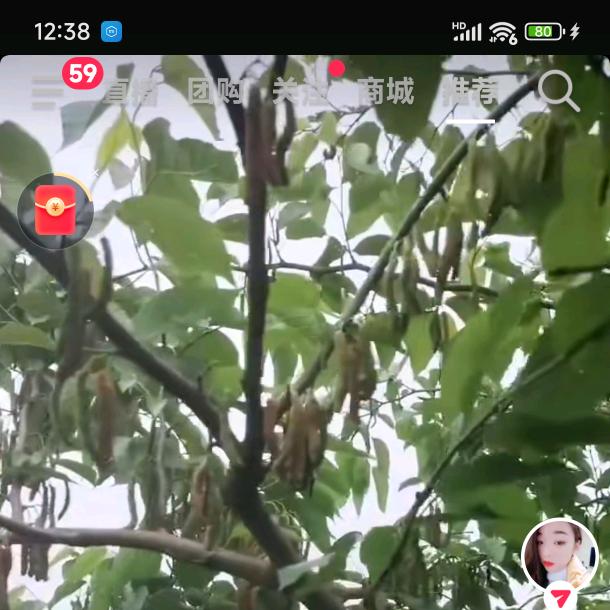Image resolution: width=610 pixels, height=610 pixels.
Task: Follow the author via the red badge
Action: click(x=562, y=598)
